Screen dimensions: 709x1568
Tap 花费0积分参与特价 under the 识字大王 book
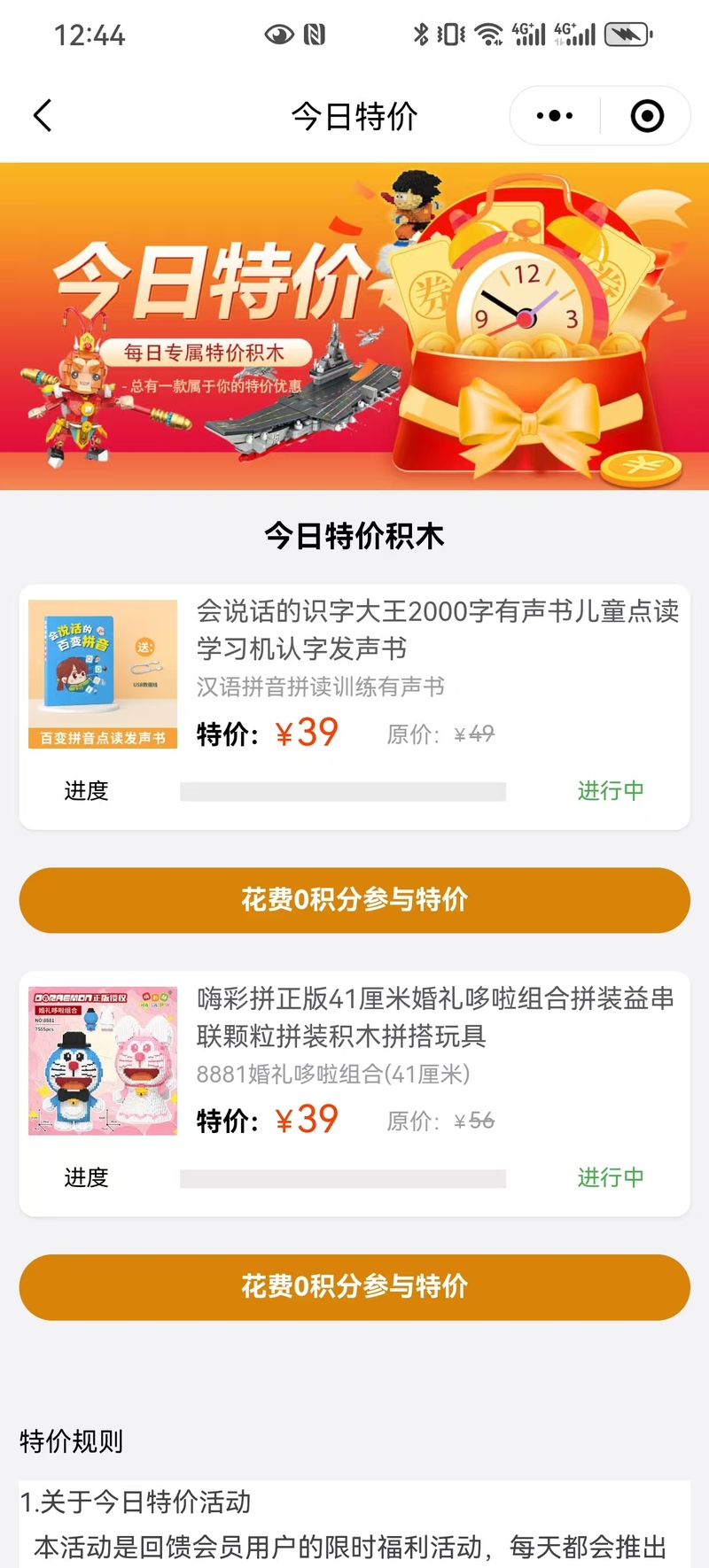[x=354, y=900]
